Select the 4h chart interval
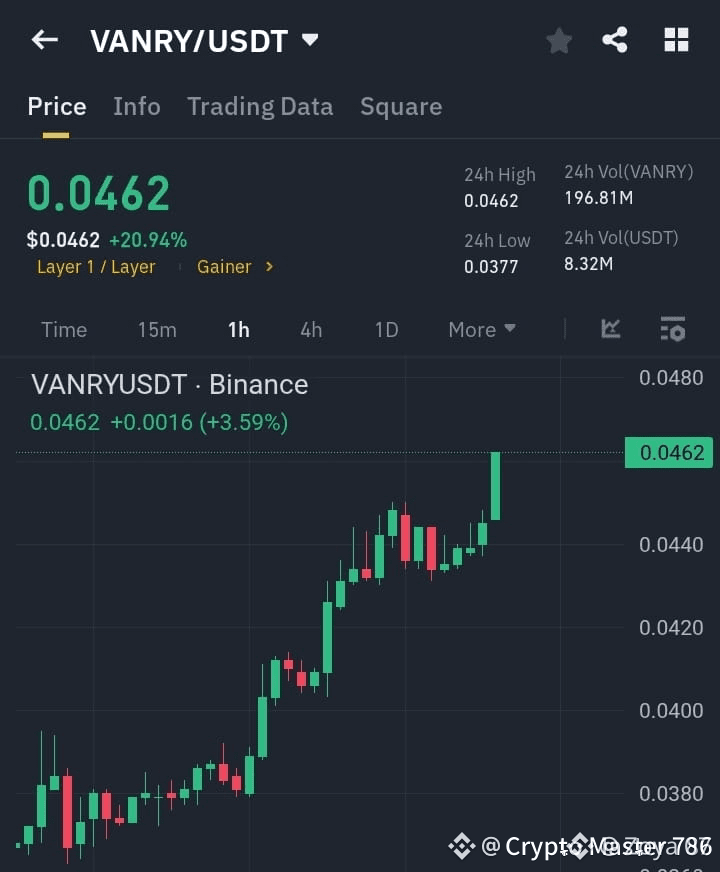Image resolution: width=720 pixels, height=872 pixels. [311, 329]
